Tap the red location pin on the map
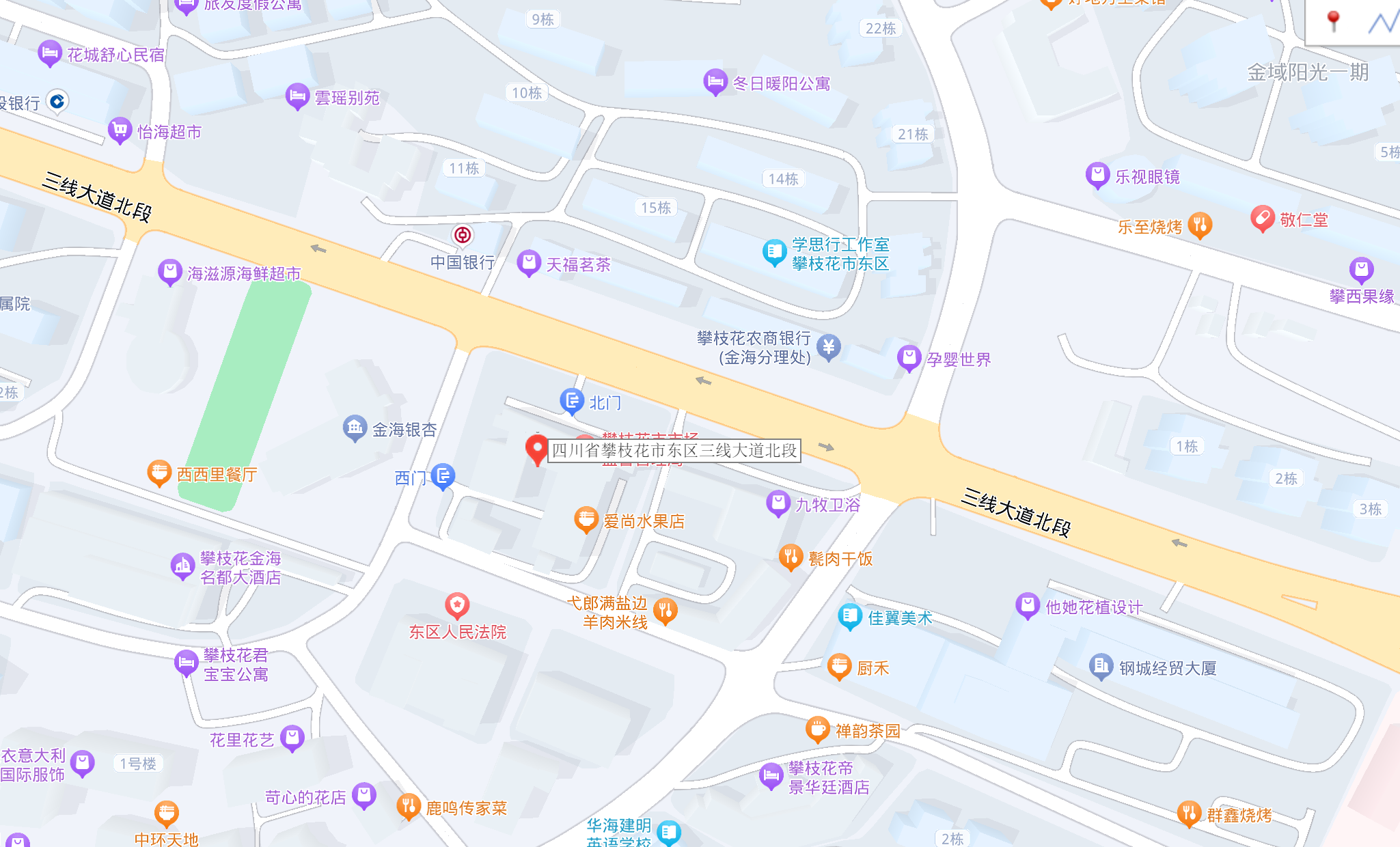This screenshot has width=1400, height=847. pyautogui.click(x=537, y=449)
